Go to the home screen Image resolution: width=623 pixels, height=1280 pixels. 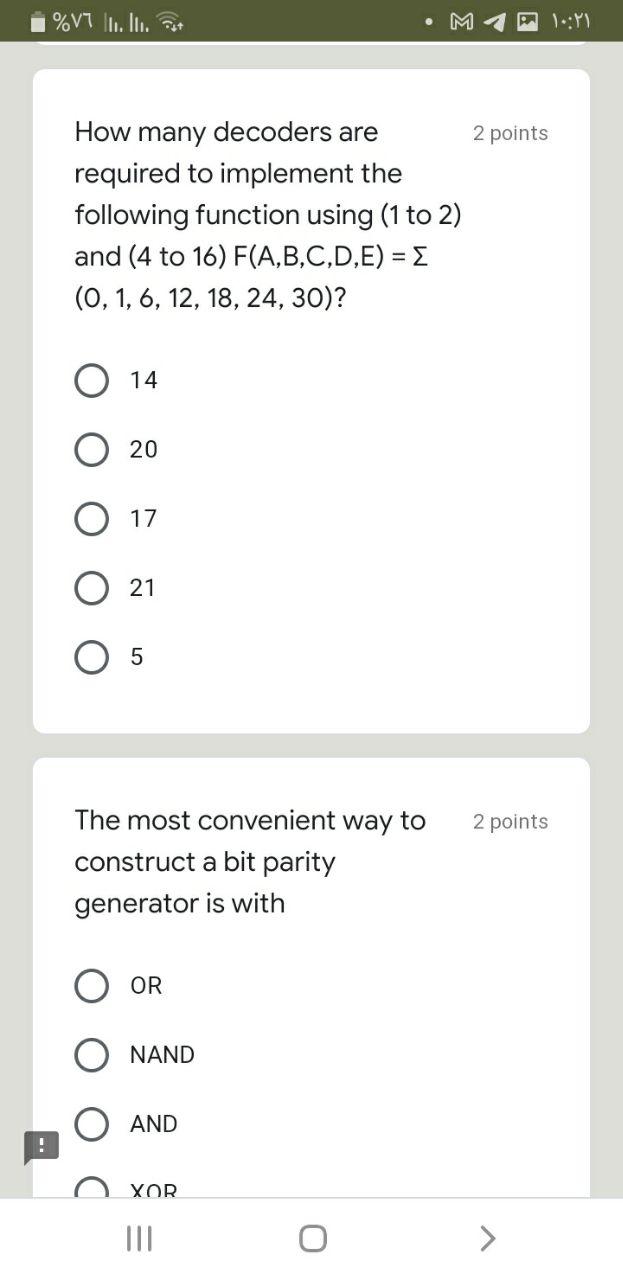tap(312, 1239)
